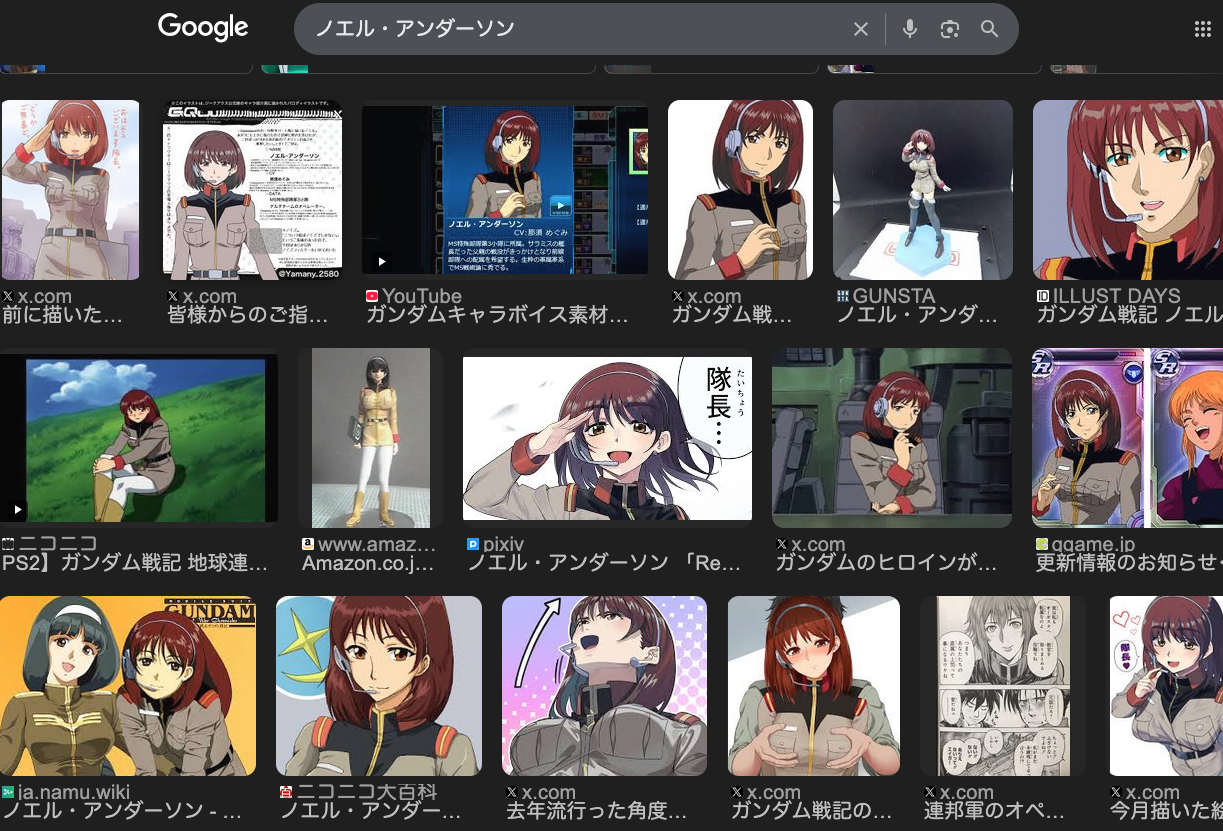Submit search with the magnifier icon
The width and height of the screenshot is (1223, 831).
989,29
